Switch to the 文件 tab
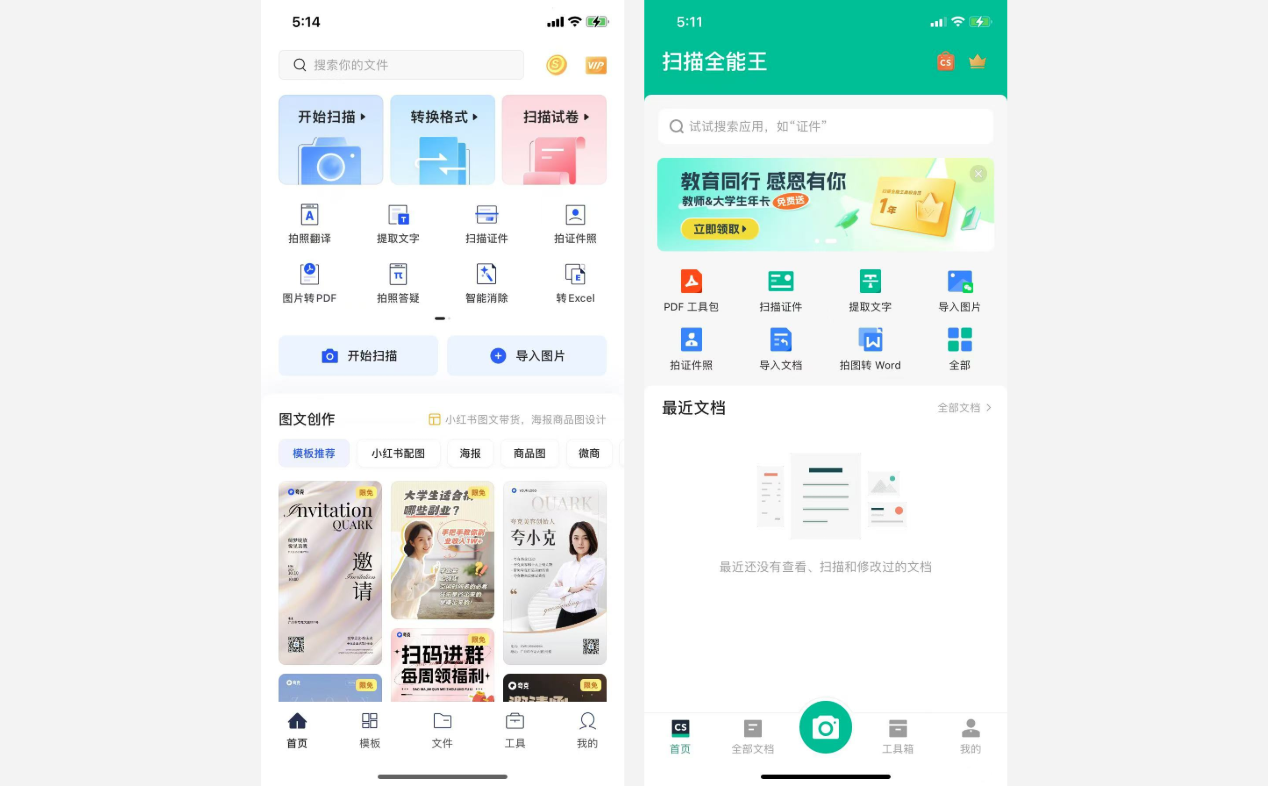 coord(442,730)
